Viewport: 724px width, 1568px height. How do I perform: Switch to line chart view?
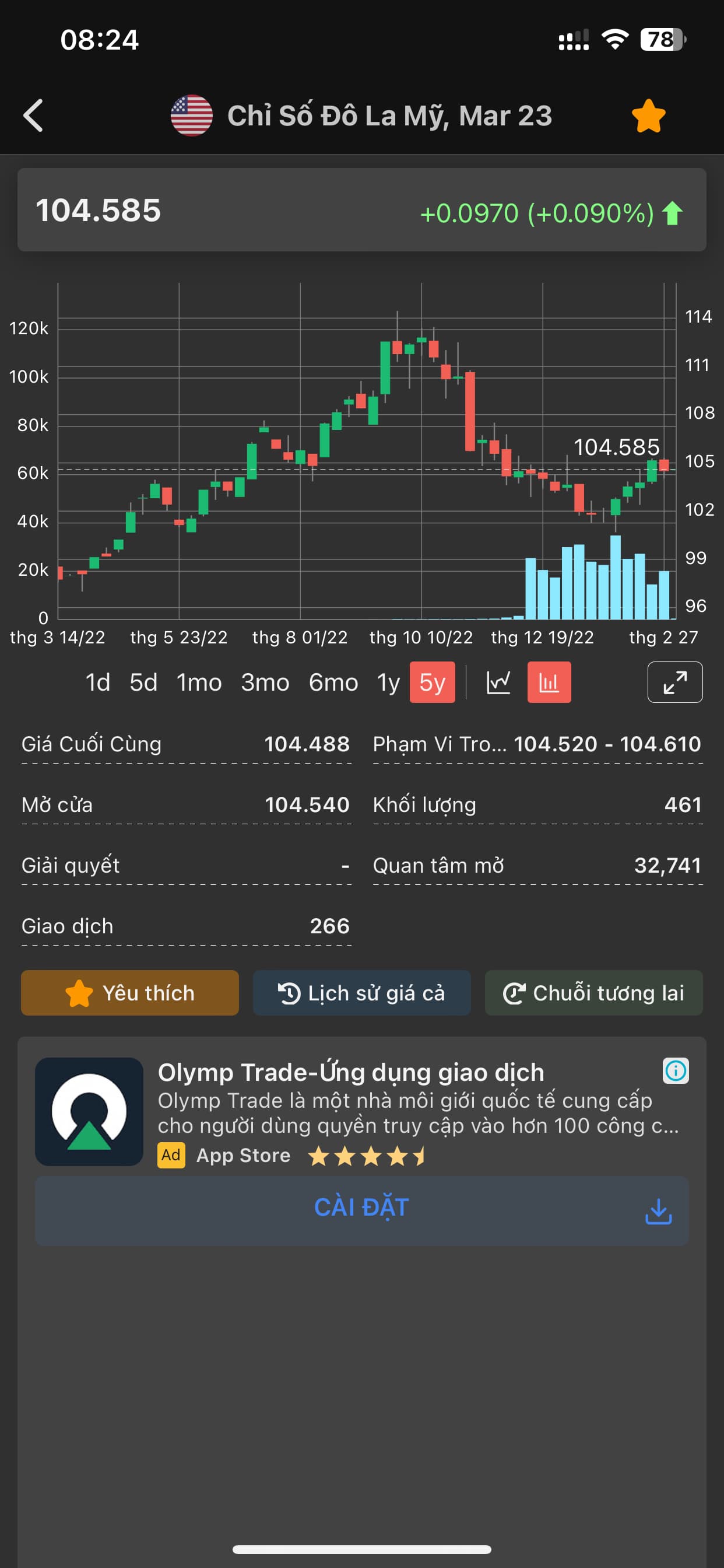[x=498, y=682]
